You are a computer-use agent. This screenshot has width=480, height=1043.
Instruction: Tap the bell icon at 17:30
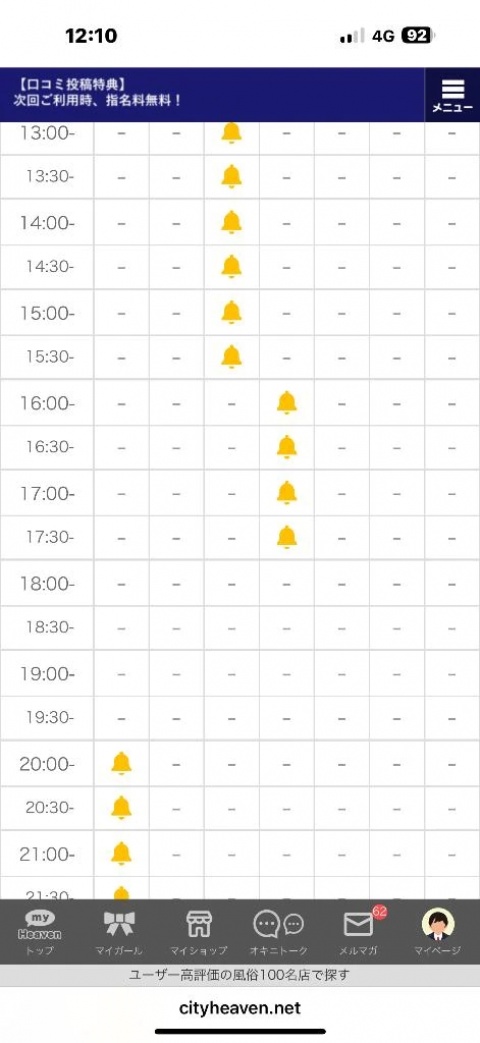[287, 537]
